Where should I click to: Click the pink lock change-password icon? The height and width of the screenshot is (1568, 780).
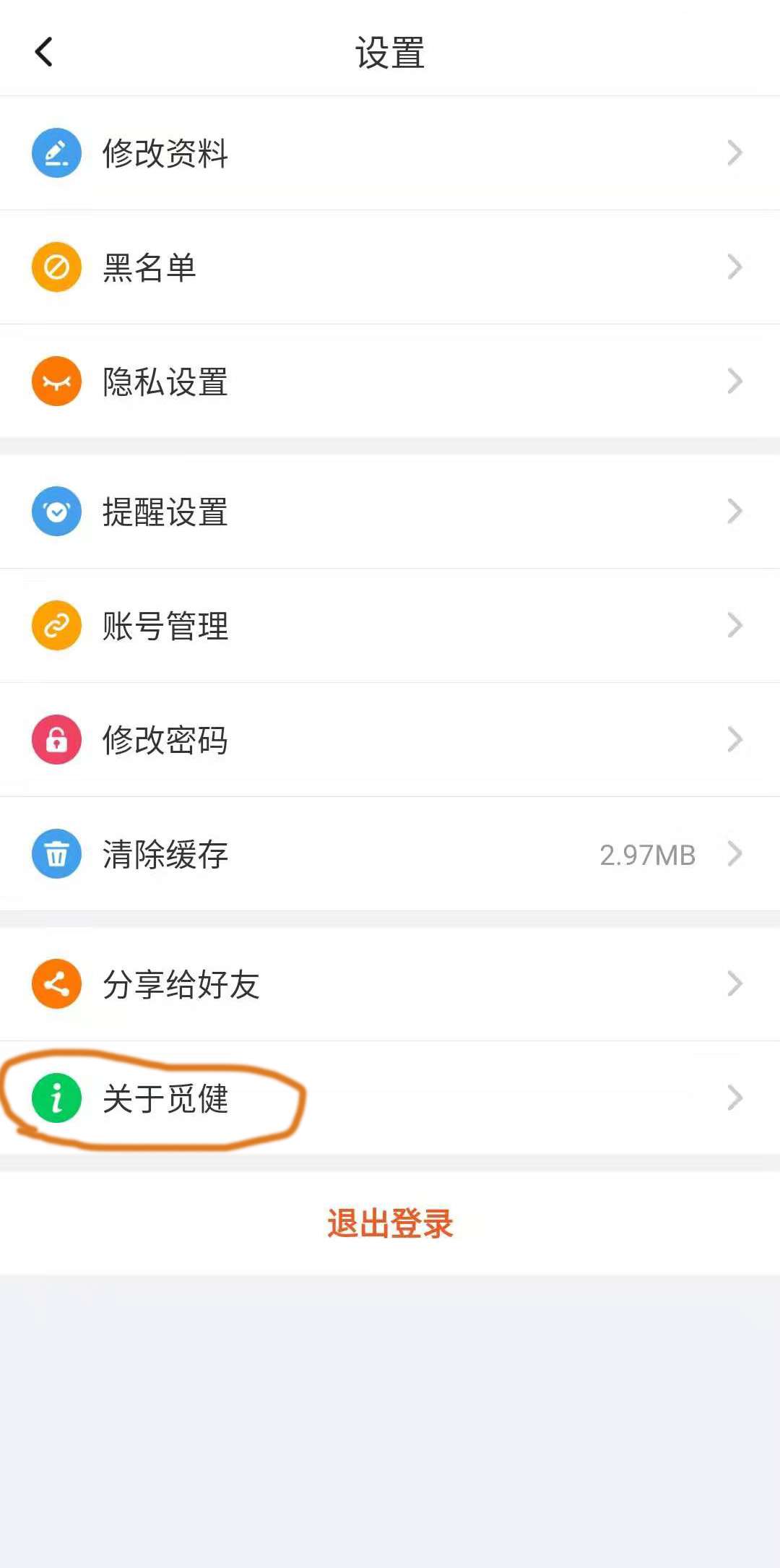(56, 738)
